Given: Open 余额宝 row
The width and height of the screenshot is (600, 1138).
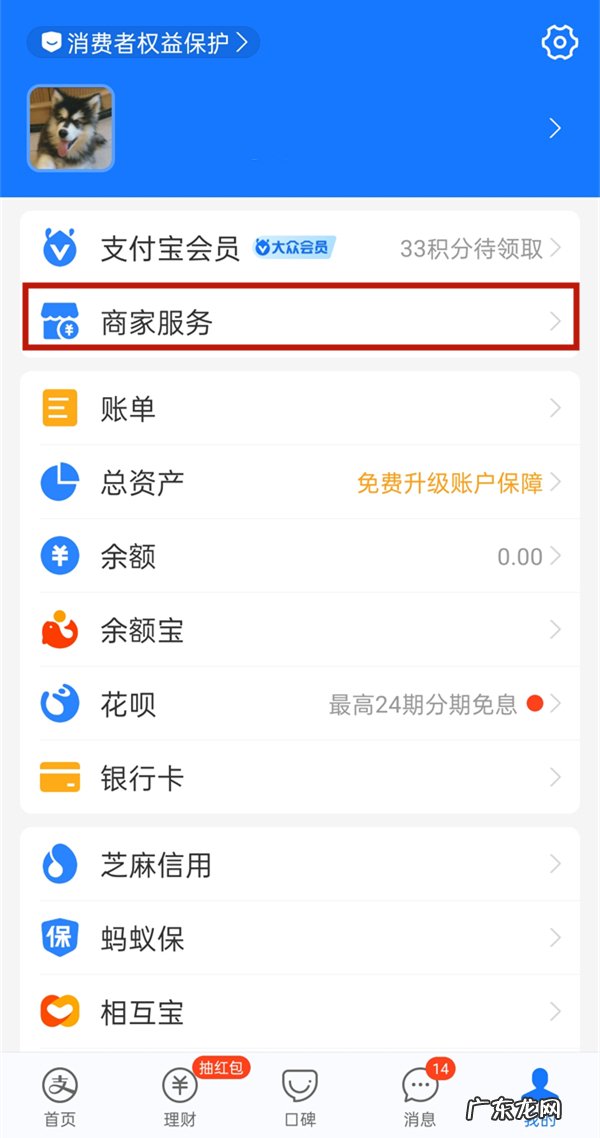Looking at the screenshot, I should [300, 630].
